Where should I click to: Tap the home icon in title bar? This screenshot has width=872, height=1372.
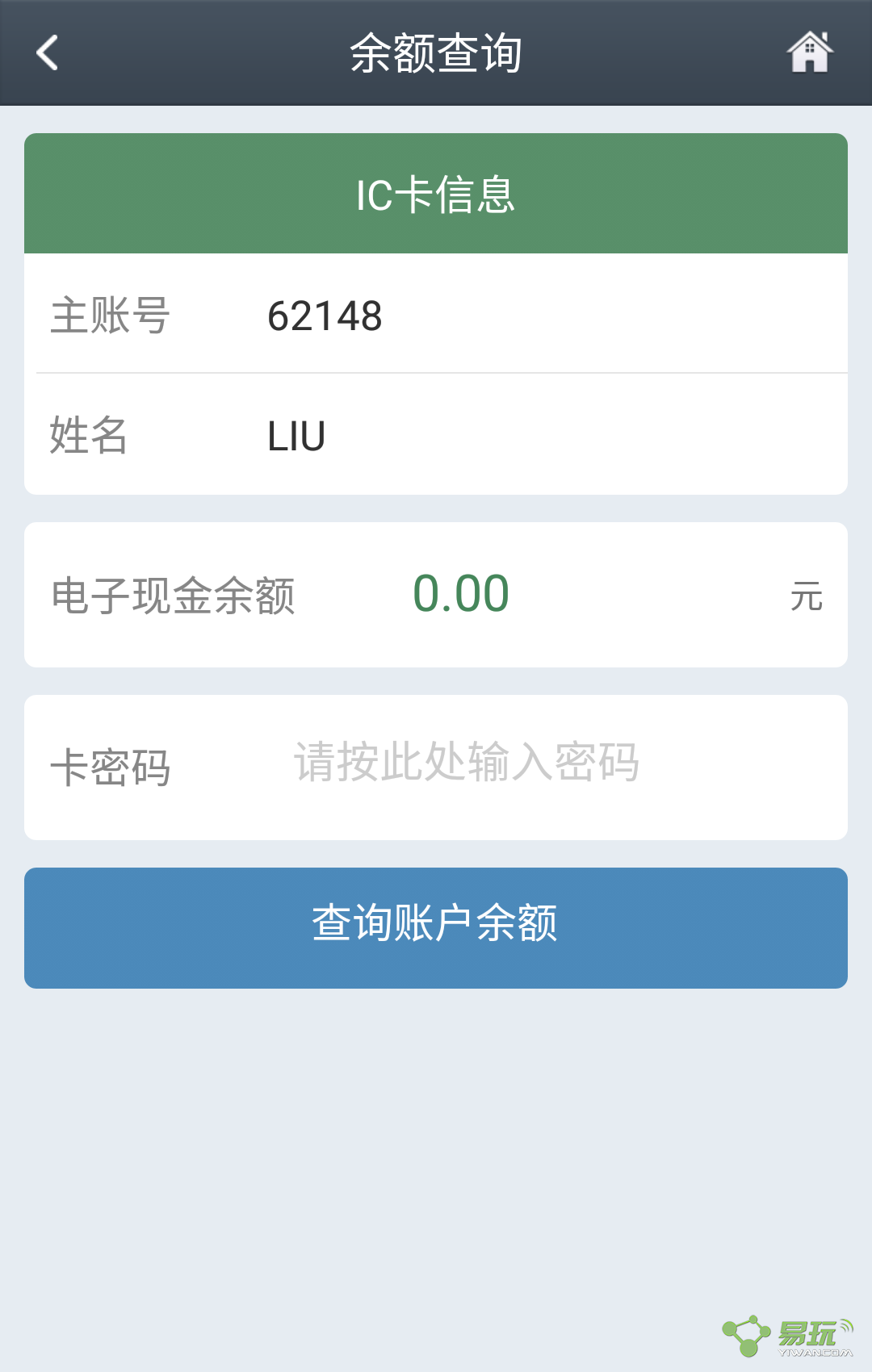click(x=811, y=51)
